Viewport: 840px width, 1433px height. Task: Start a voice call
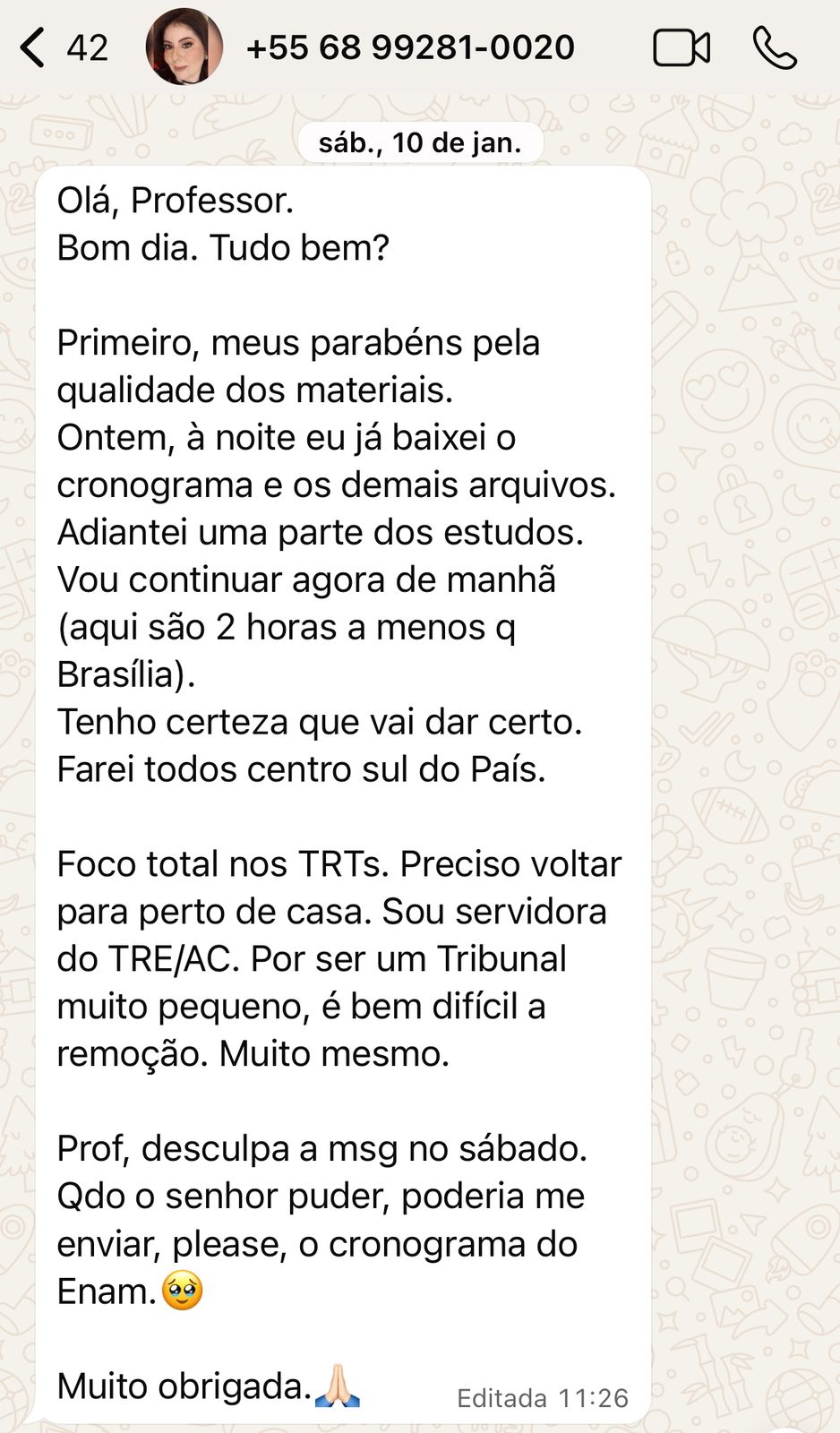tap(775, 47)
